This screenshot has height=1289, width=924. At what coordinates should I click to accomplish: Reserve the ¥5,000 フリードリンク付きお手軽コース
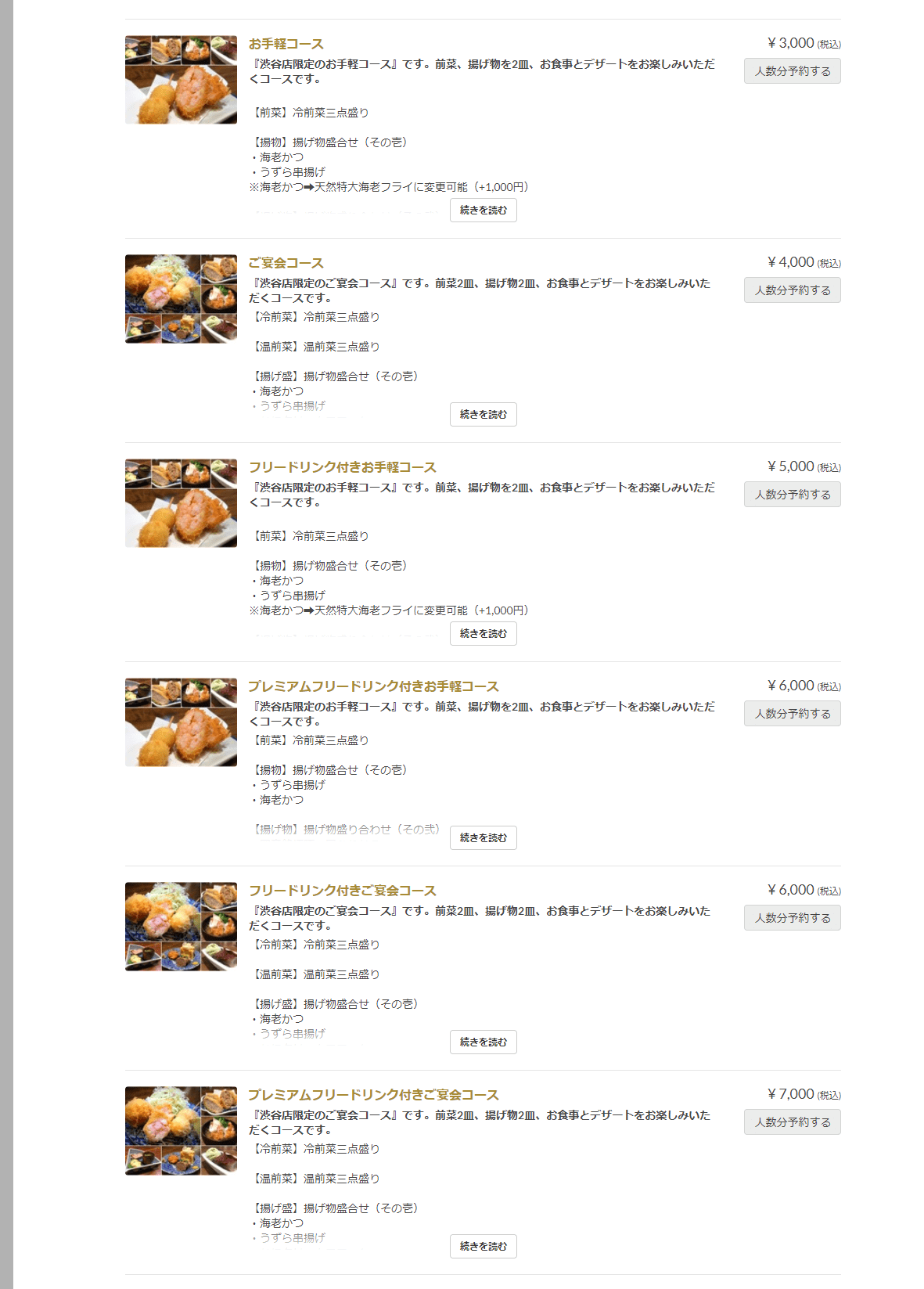tap(792, 495)
